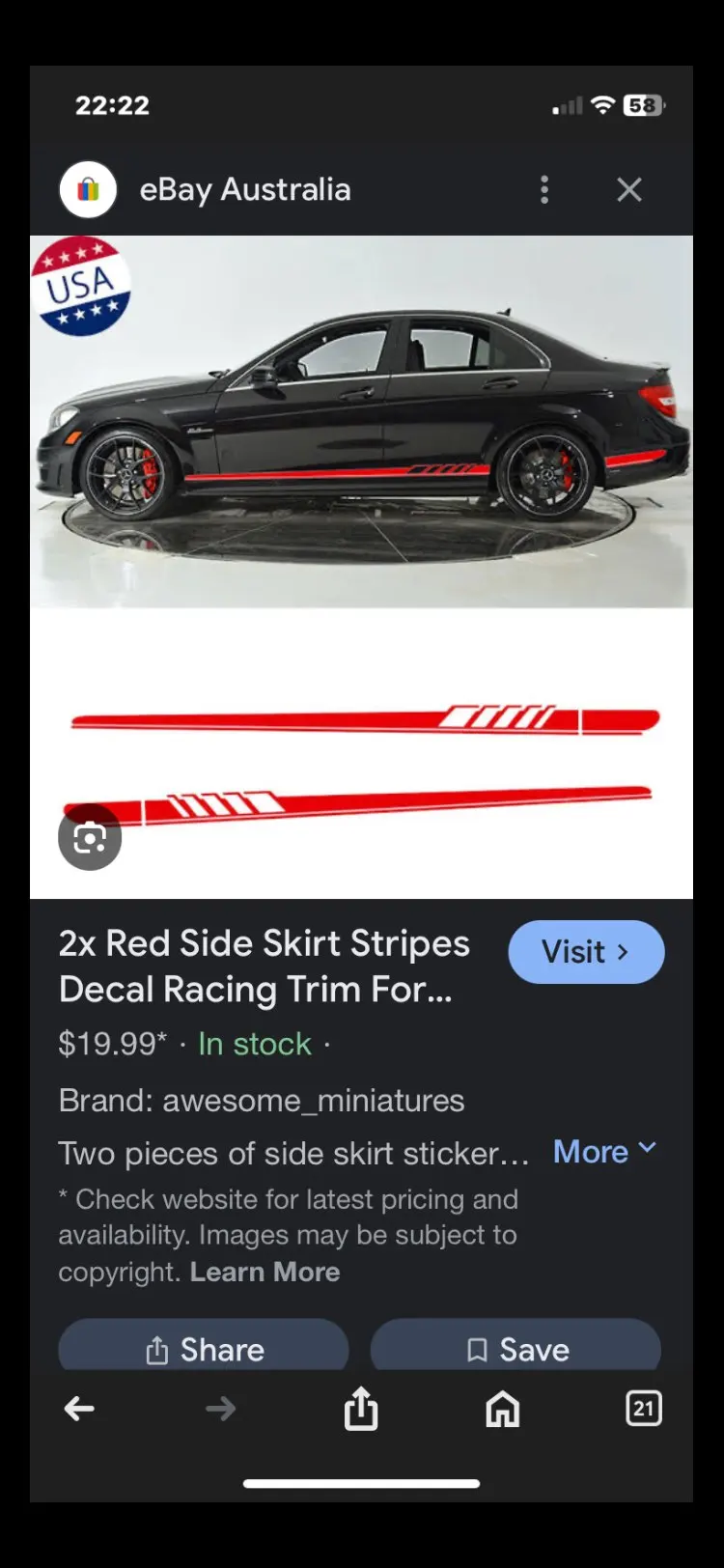Save this image to collections
The height and width of the screenshot is (1568, 724).
coord(515,1347)
